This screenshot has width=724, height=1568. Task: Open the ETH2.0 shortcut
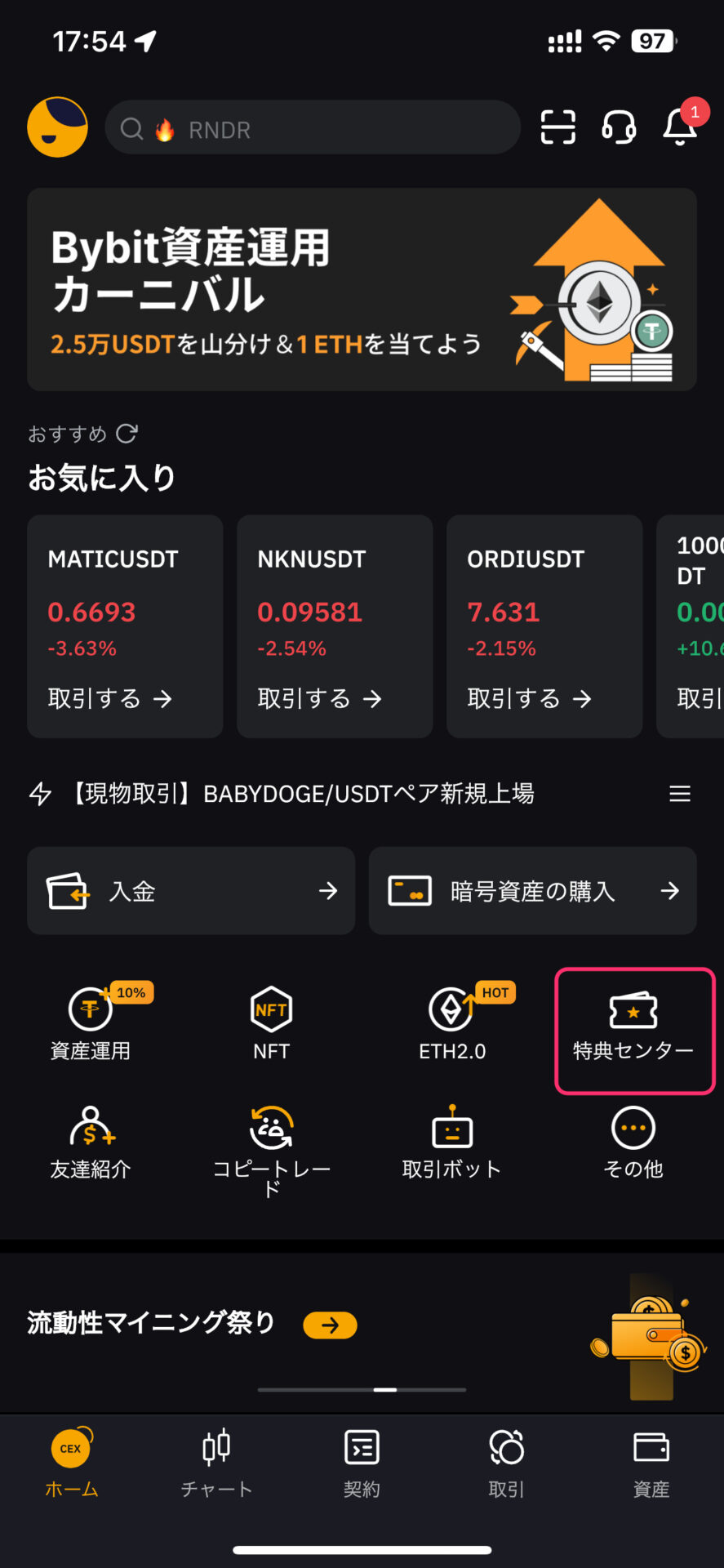point(452,1022)
